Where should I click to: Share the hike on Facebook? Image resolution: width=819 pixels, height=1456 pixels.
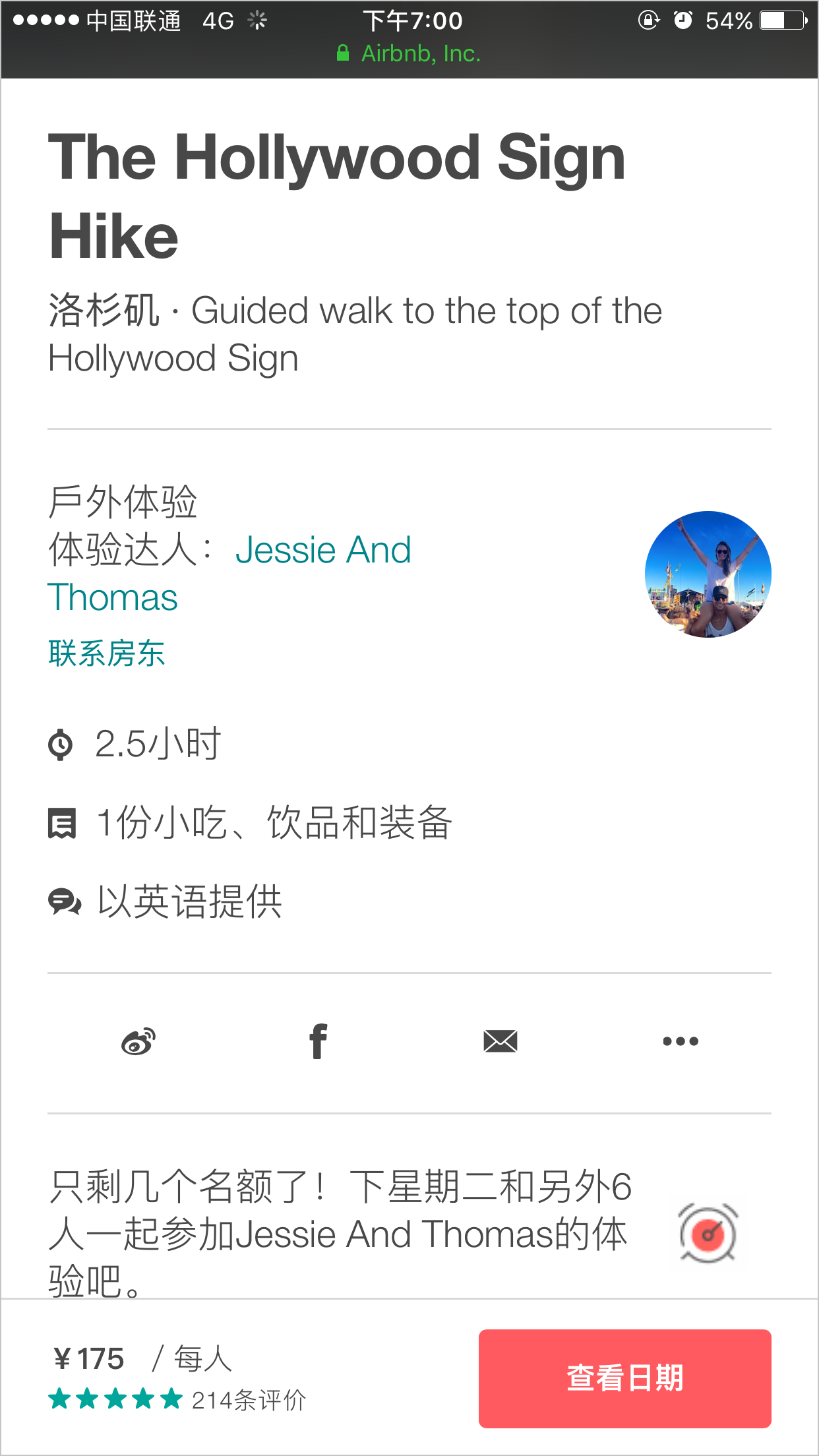pos(318,1042)
